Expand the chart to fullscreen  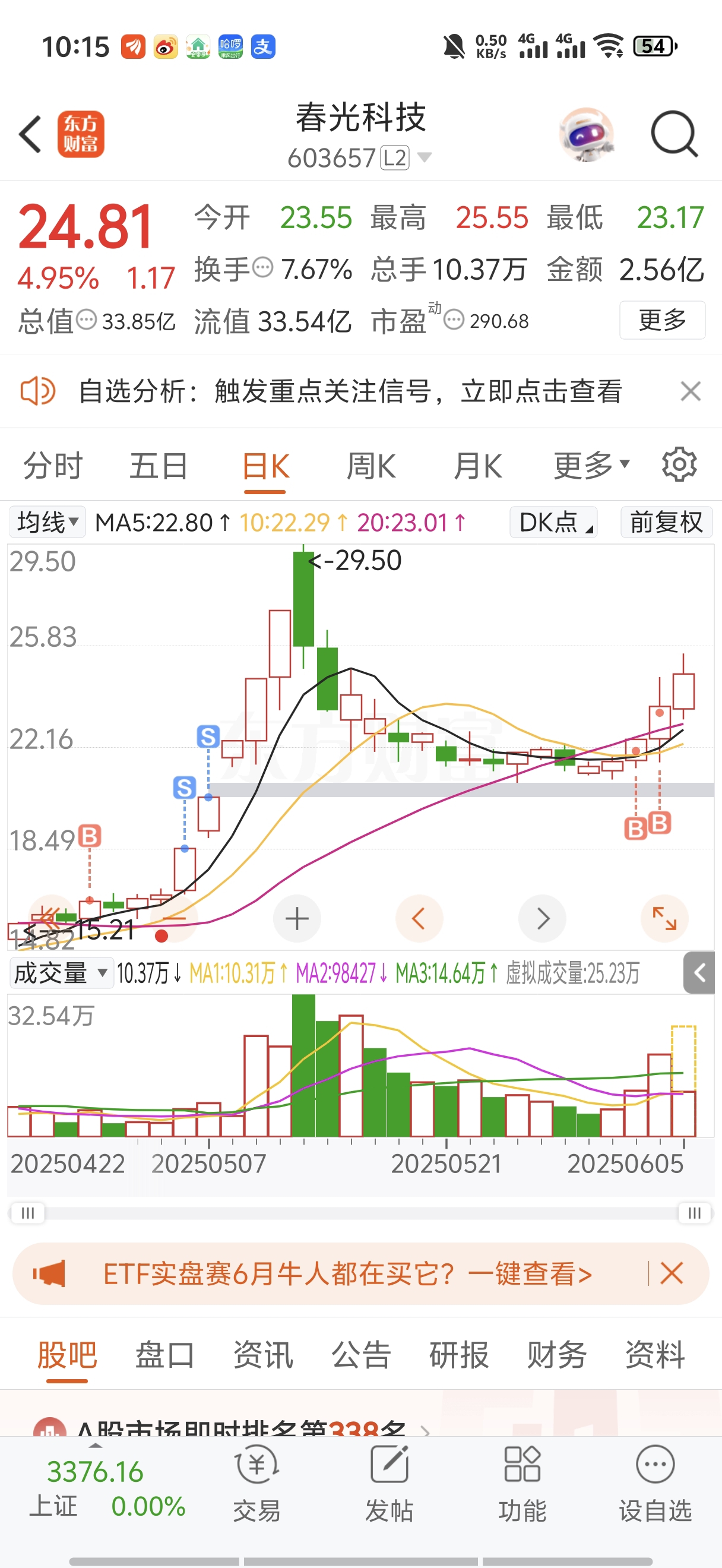coord(664,918)
